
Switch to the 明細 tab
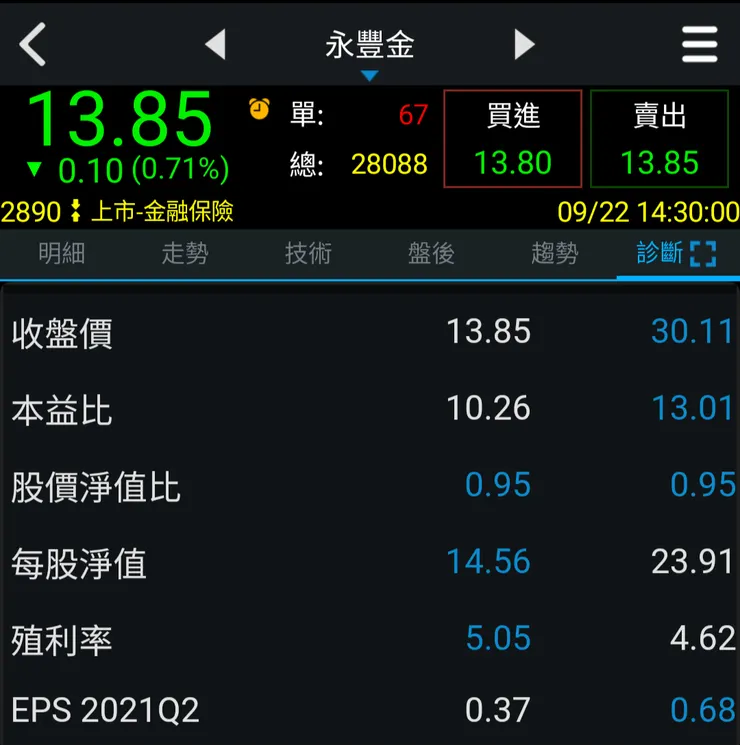tap(62, 254)
